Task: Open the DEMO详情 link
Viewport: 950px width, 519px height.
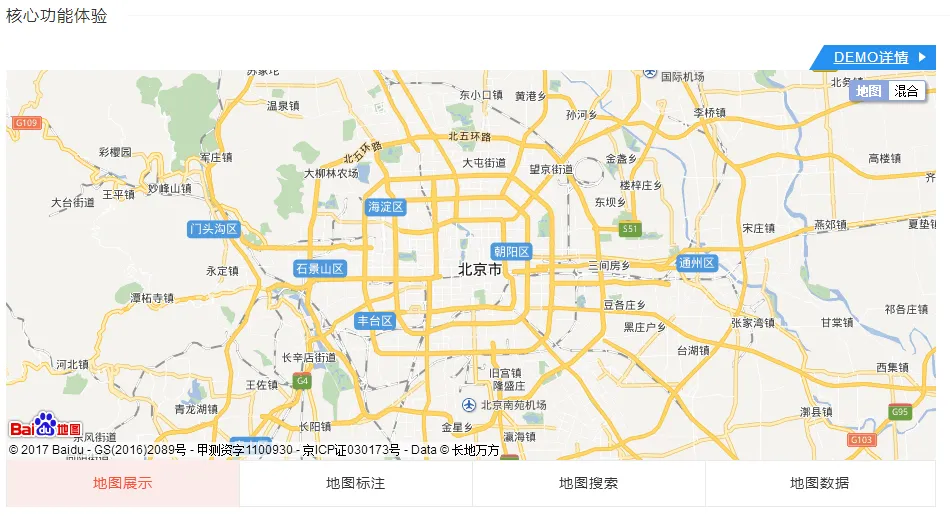Action: (871, 57)
